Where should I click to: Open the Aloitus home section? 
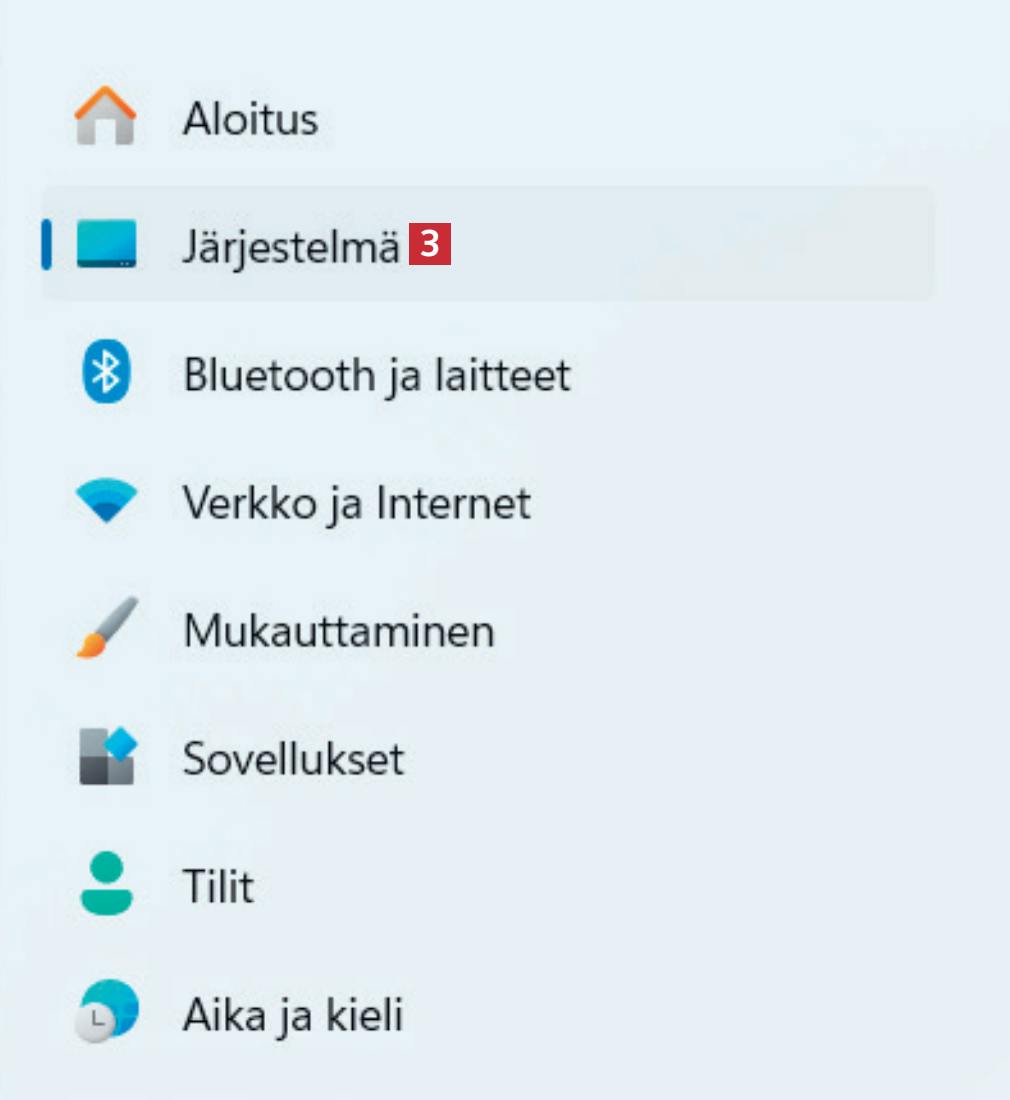(250, 120)
